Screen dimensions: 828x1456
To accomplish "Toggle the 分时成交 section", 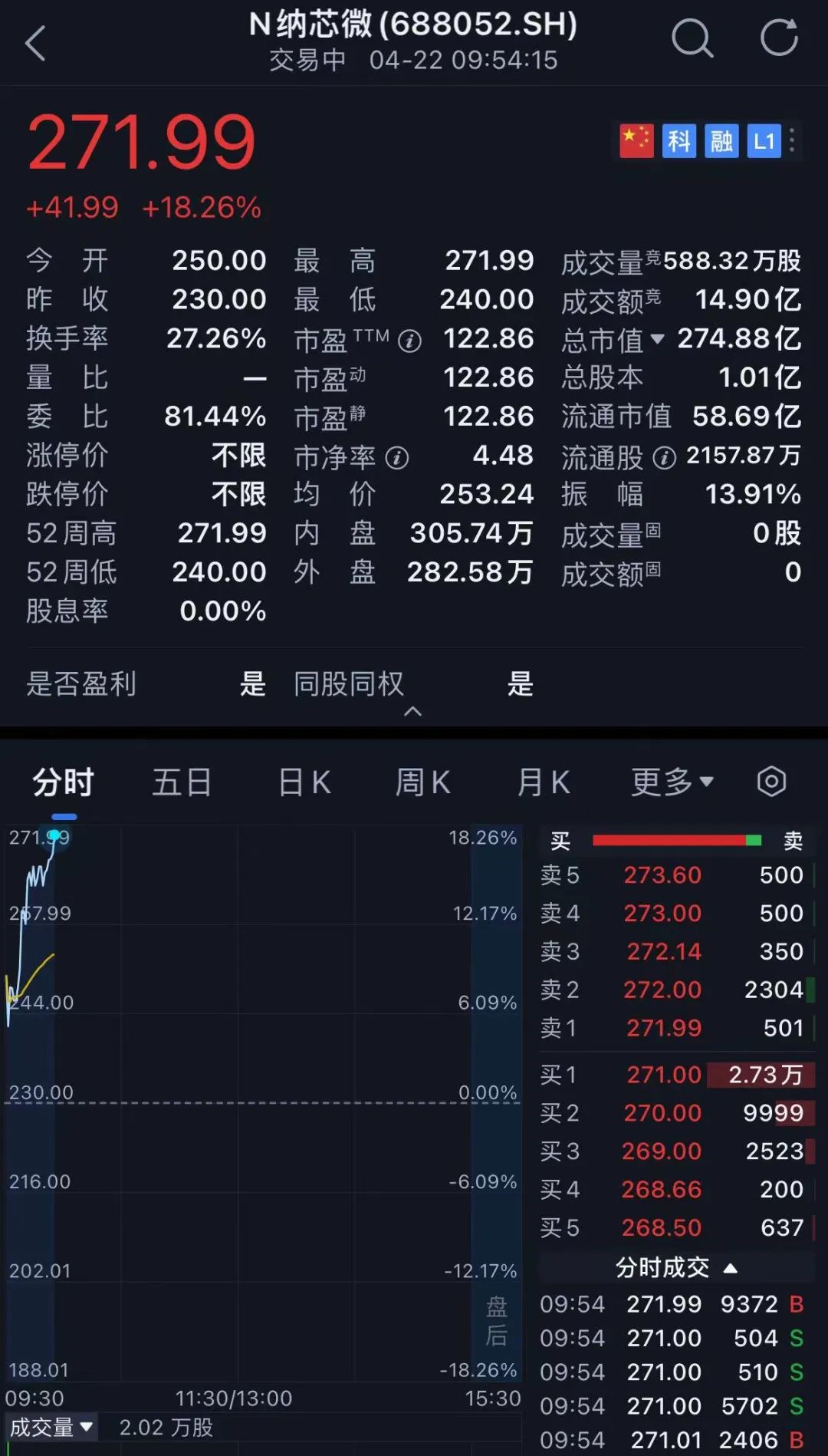I will tap(676, 1267).
